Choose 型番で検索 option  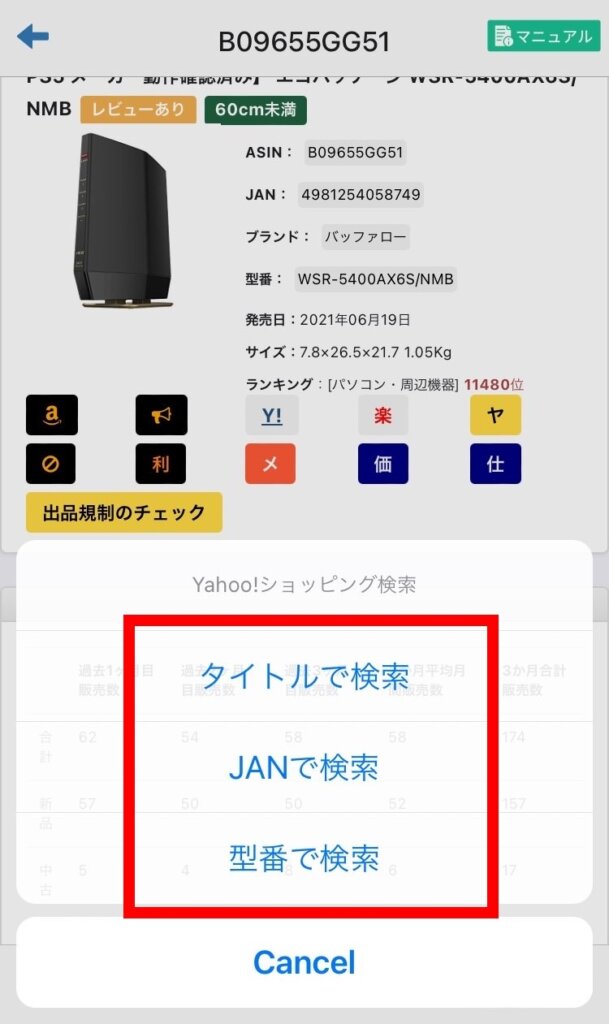pos(304,857)
